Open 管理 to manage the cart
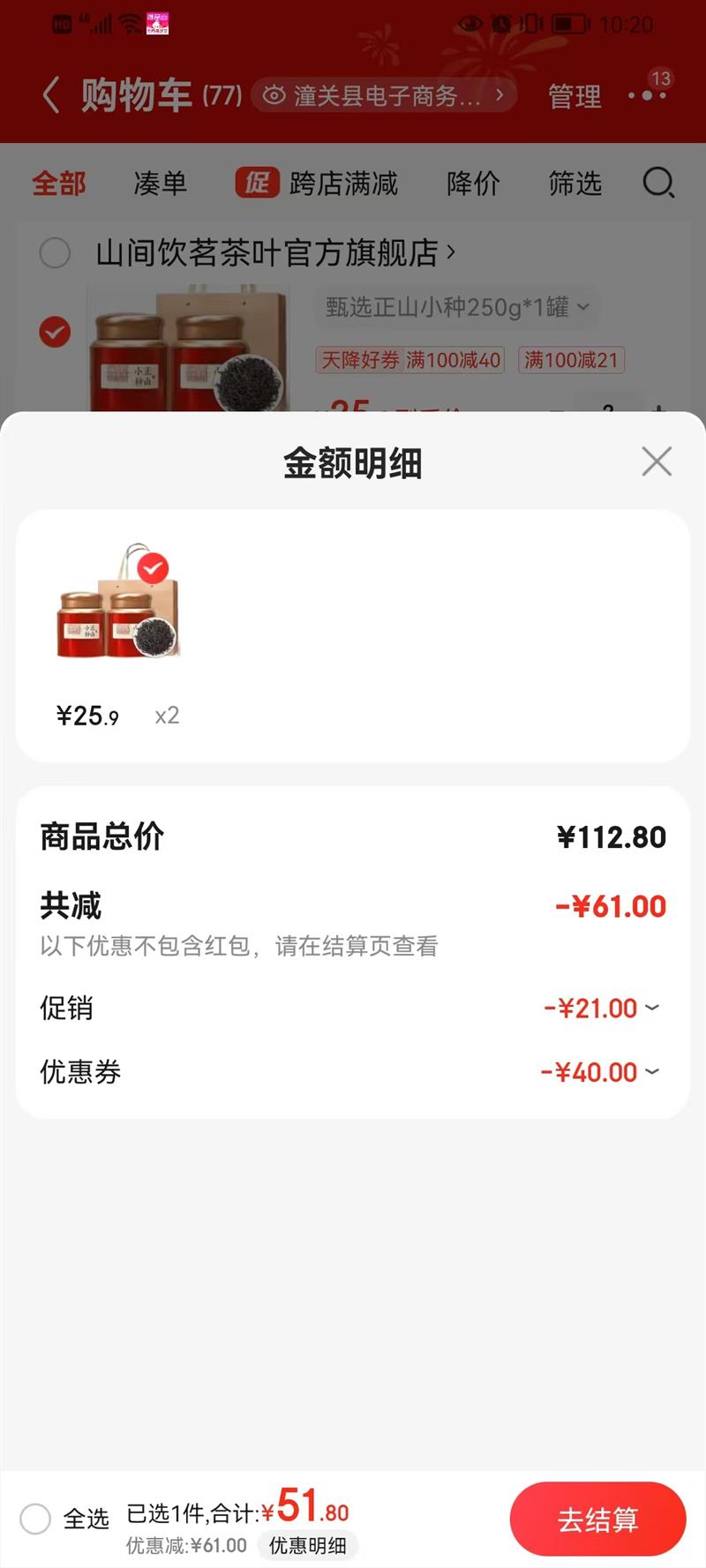 pyautogui.click(x=575, y=96)
